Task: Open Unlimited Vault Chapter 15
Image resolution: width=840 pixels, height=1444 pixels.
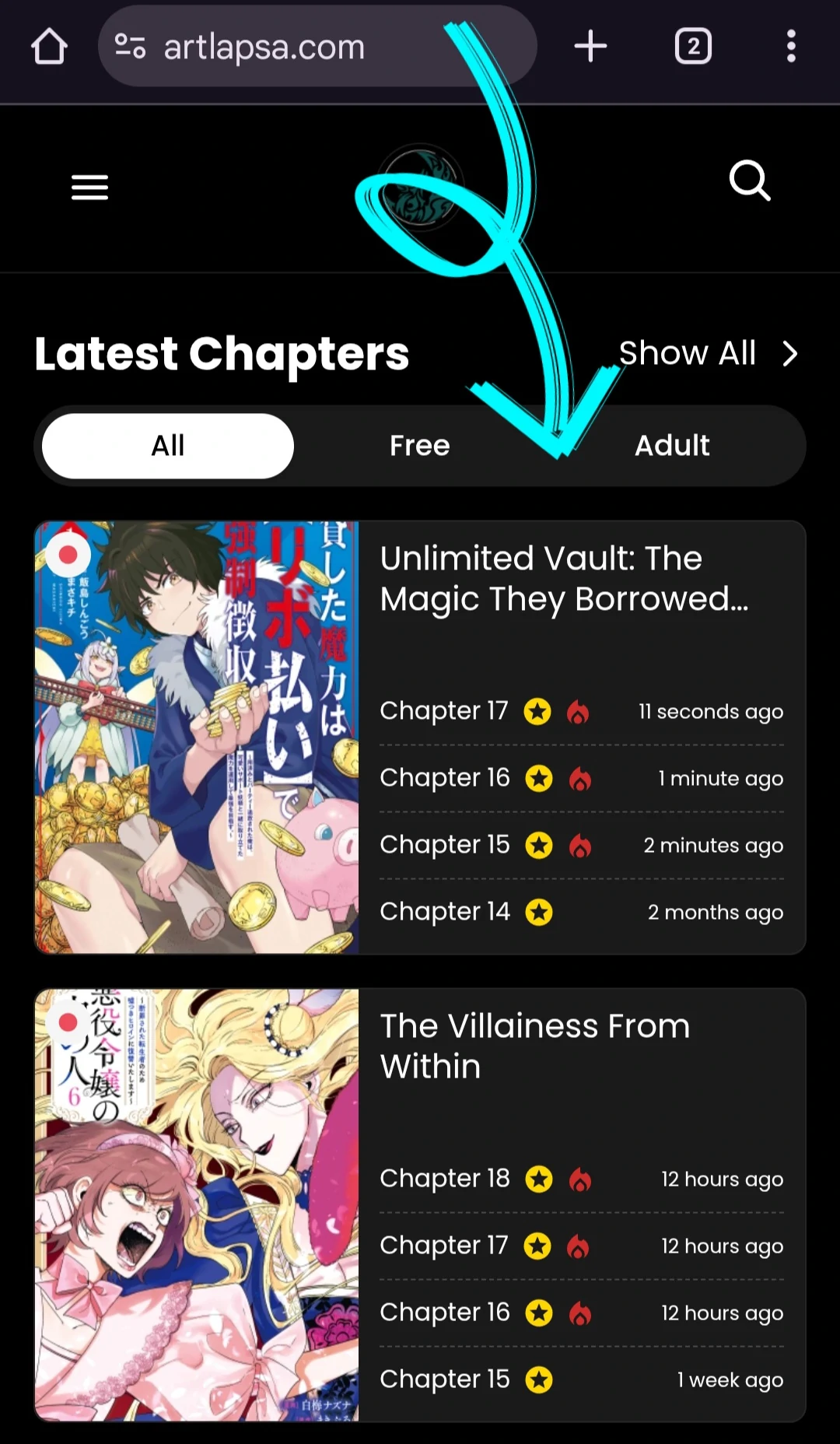Action: point(445,845)
